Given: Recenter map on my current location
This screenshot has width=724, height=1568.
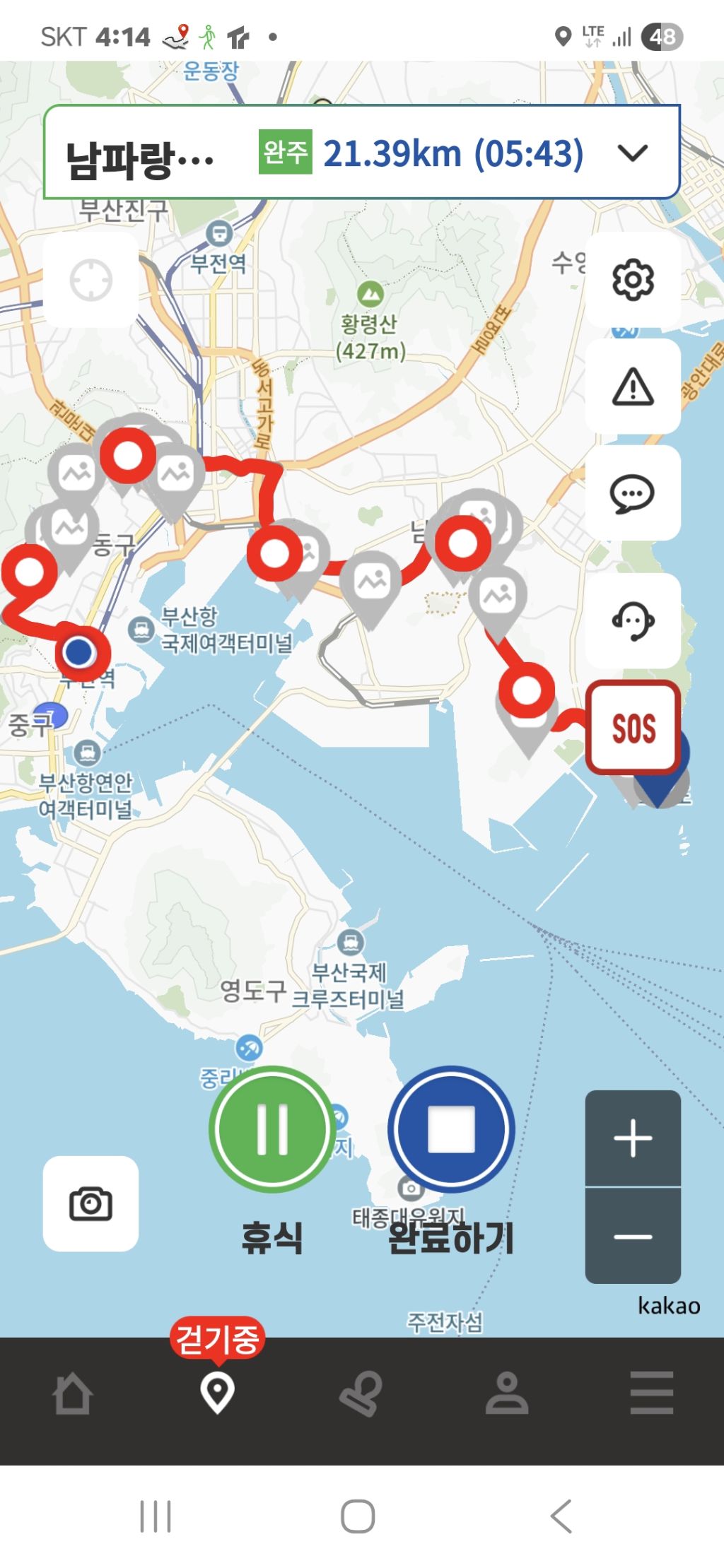Looking at the screenshot, I should (91, 281).
